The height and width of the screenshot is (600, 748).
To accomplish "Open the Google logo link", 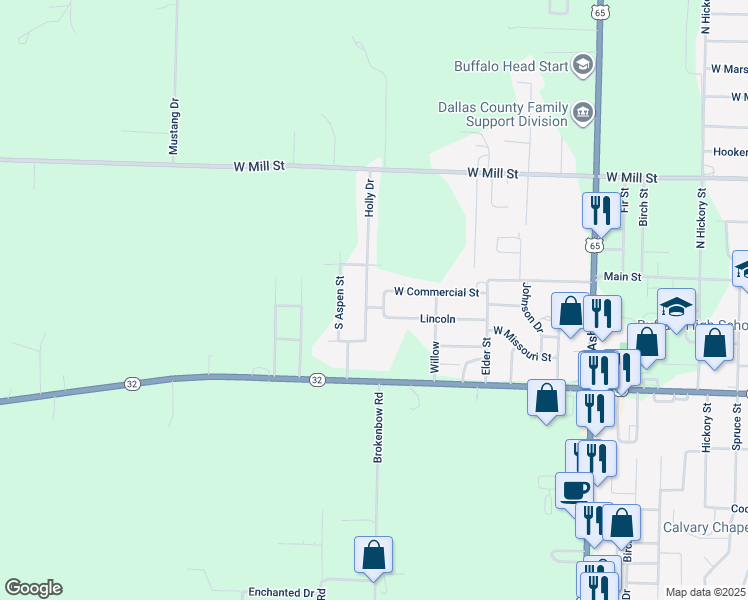I will [33, 588].
